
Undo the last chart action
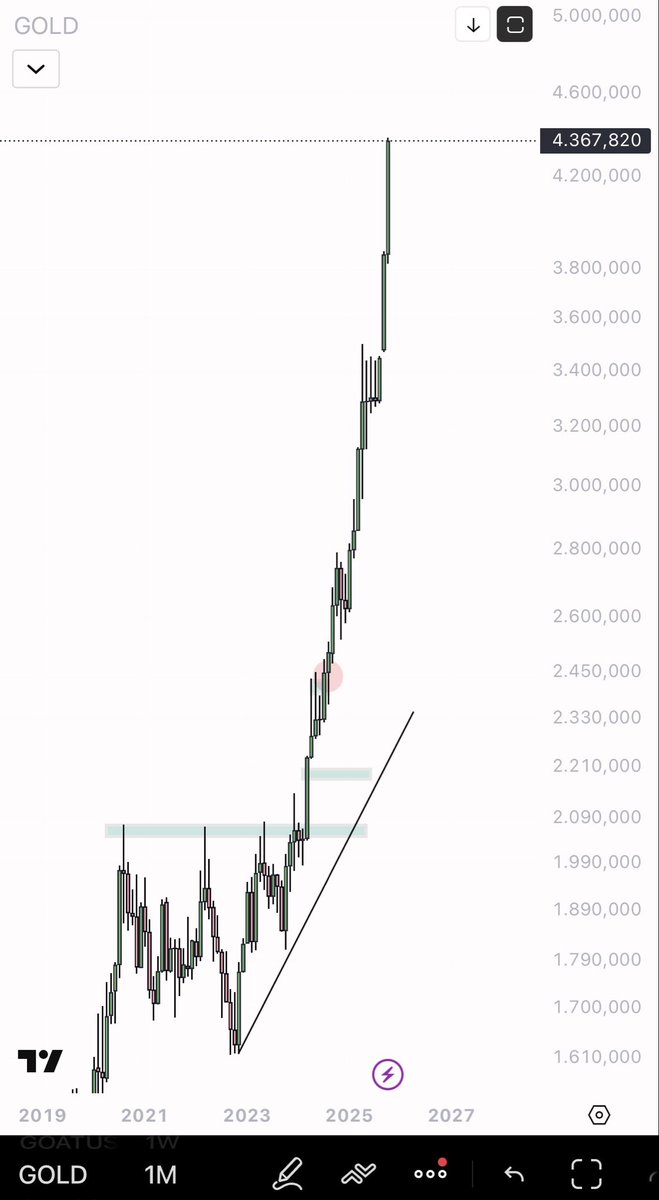point(514,1173)
